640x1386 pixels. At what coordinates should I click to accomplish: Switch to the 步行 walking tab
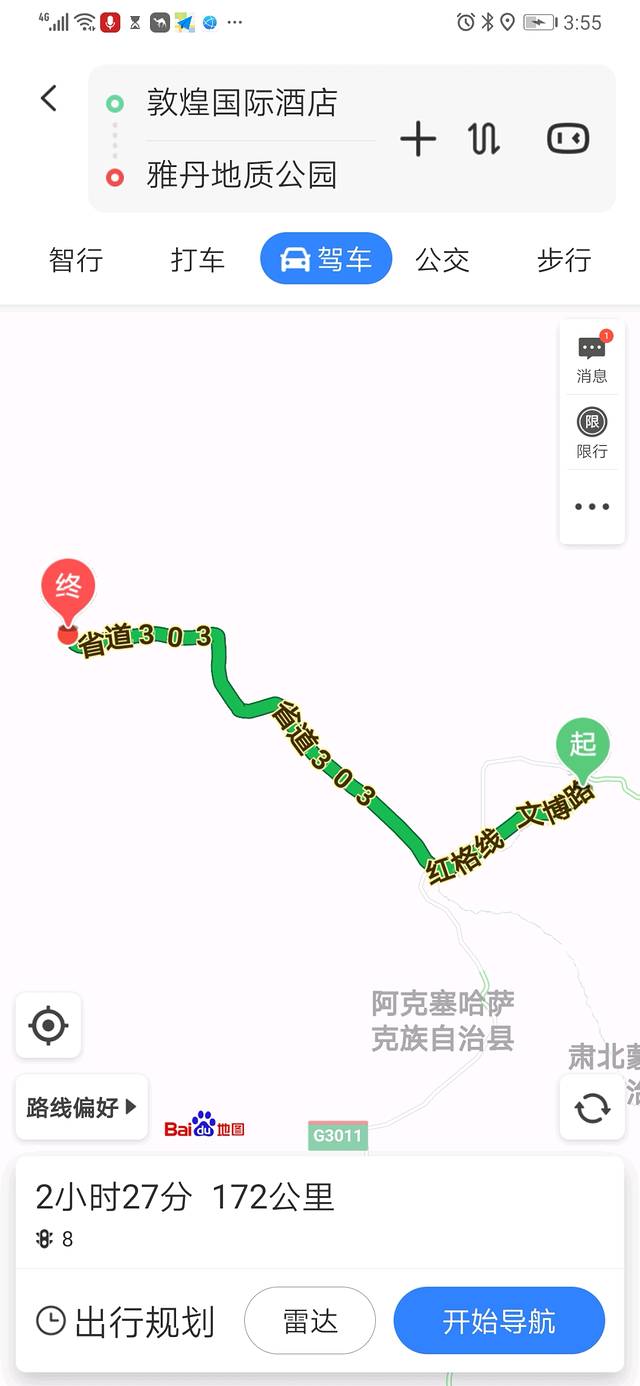564,260
